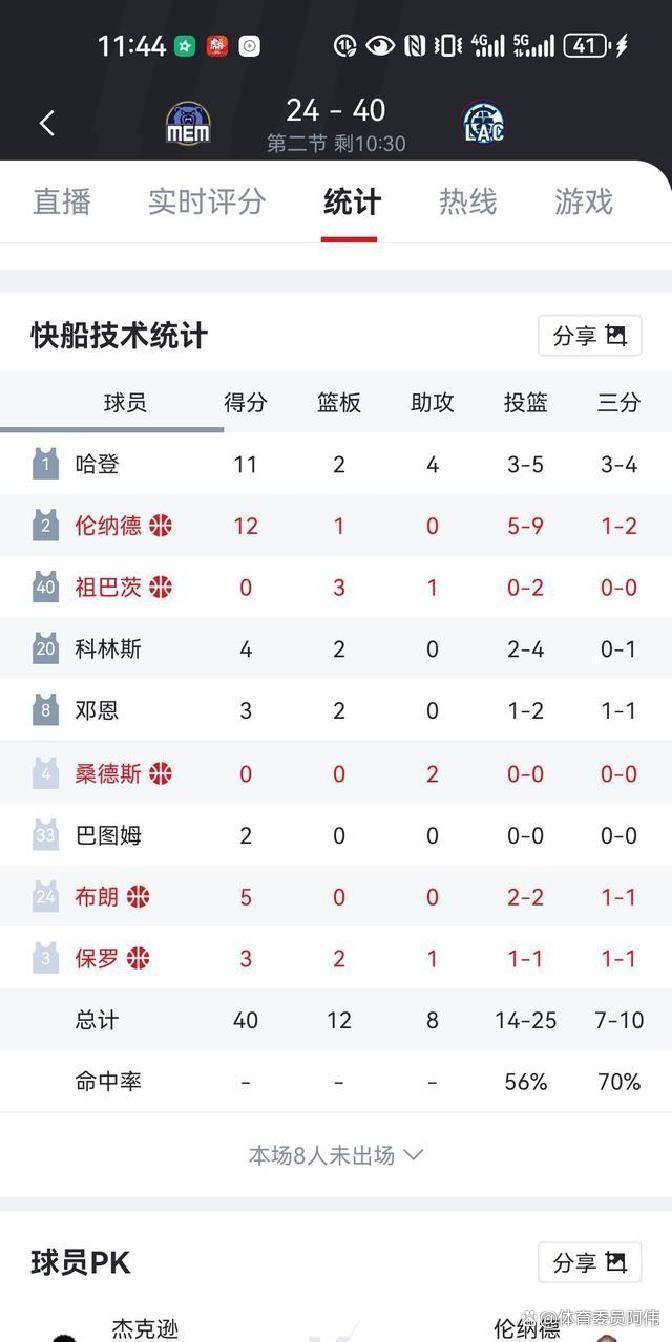Share the 快船技术统计 table
The width and height of the screenshot is (672, 1342).
pos(589,336)
